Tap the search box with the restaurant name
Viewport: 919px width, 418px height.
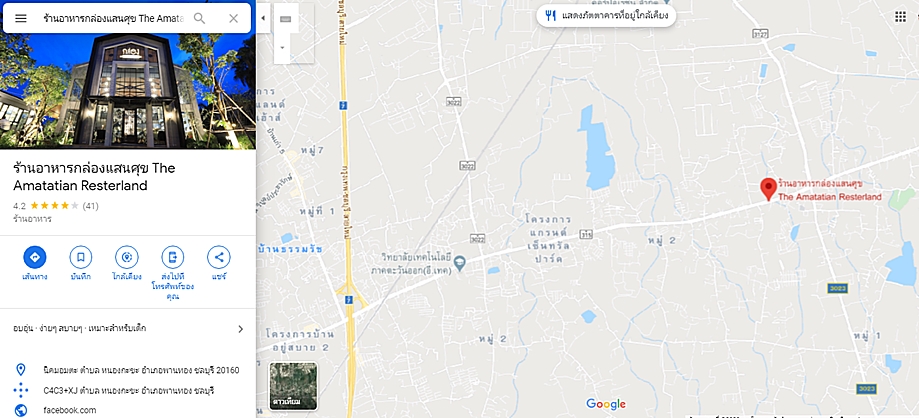coord(112,18)
